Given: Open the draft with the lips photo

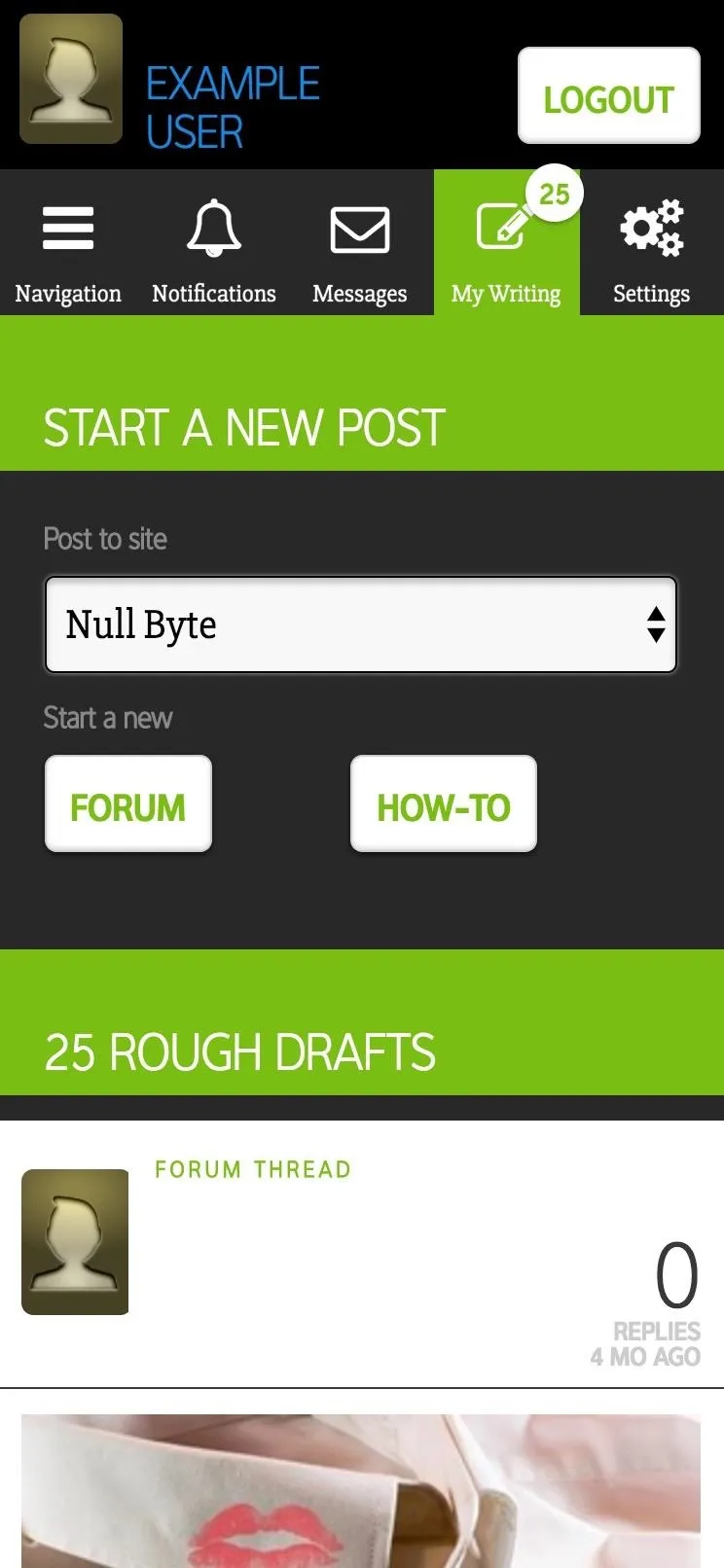Looking at the screenshot, I should click(361, 1490).
